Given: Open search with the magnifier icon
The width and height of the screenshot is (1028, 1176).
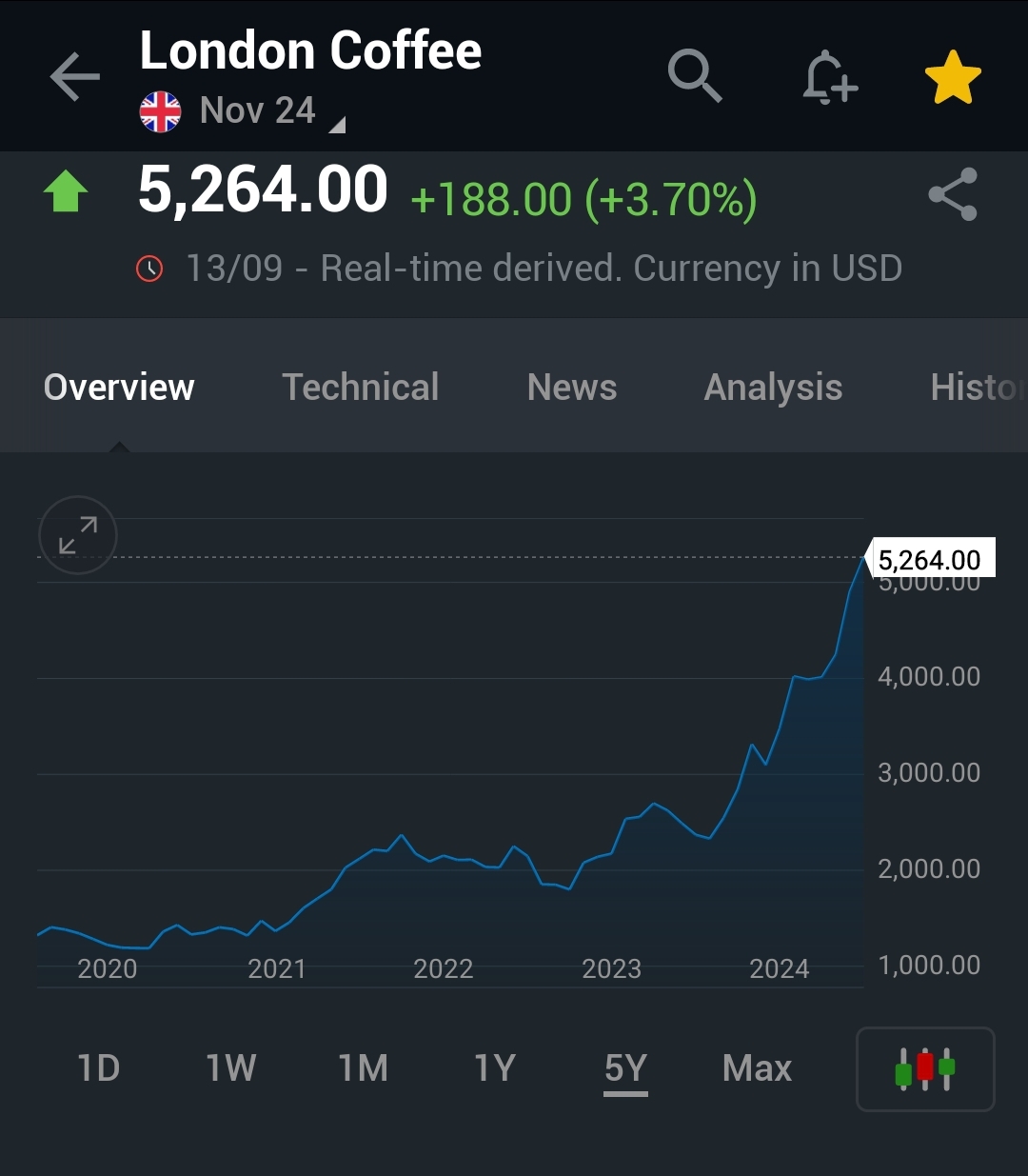Looking at the screenshot, I should (x=695, y=76).
